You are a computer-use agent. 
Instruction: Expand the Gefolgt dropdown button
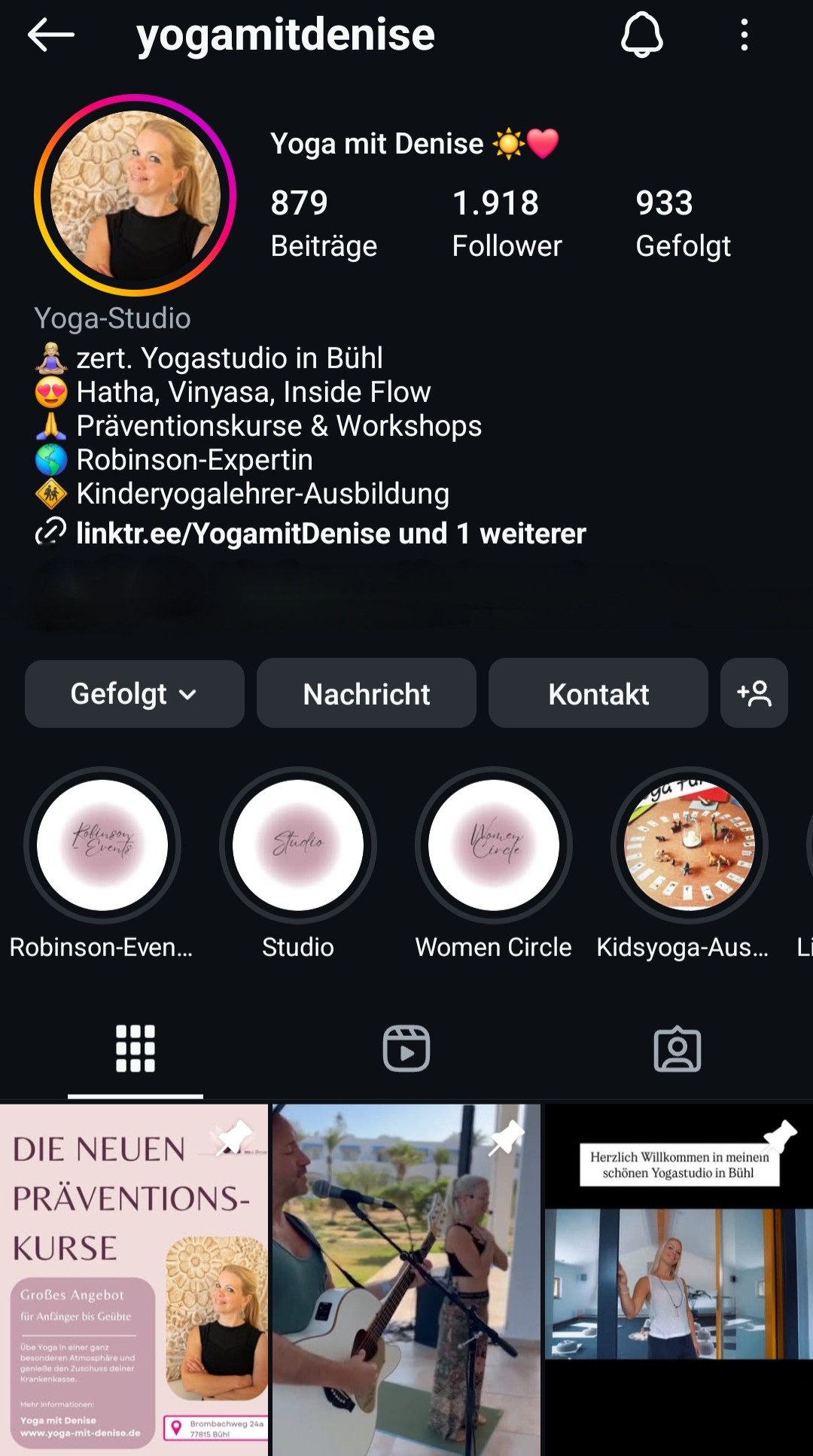pos(135,693)
